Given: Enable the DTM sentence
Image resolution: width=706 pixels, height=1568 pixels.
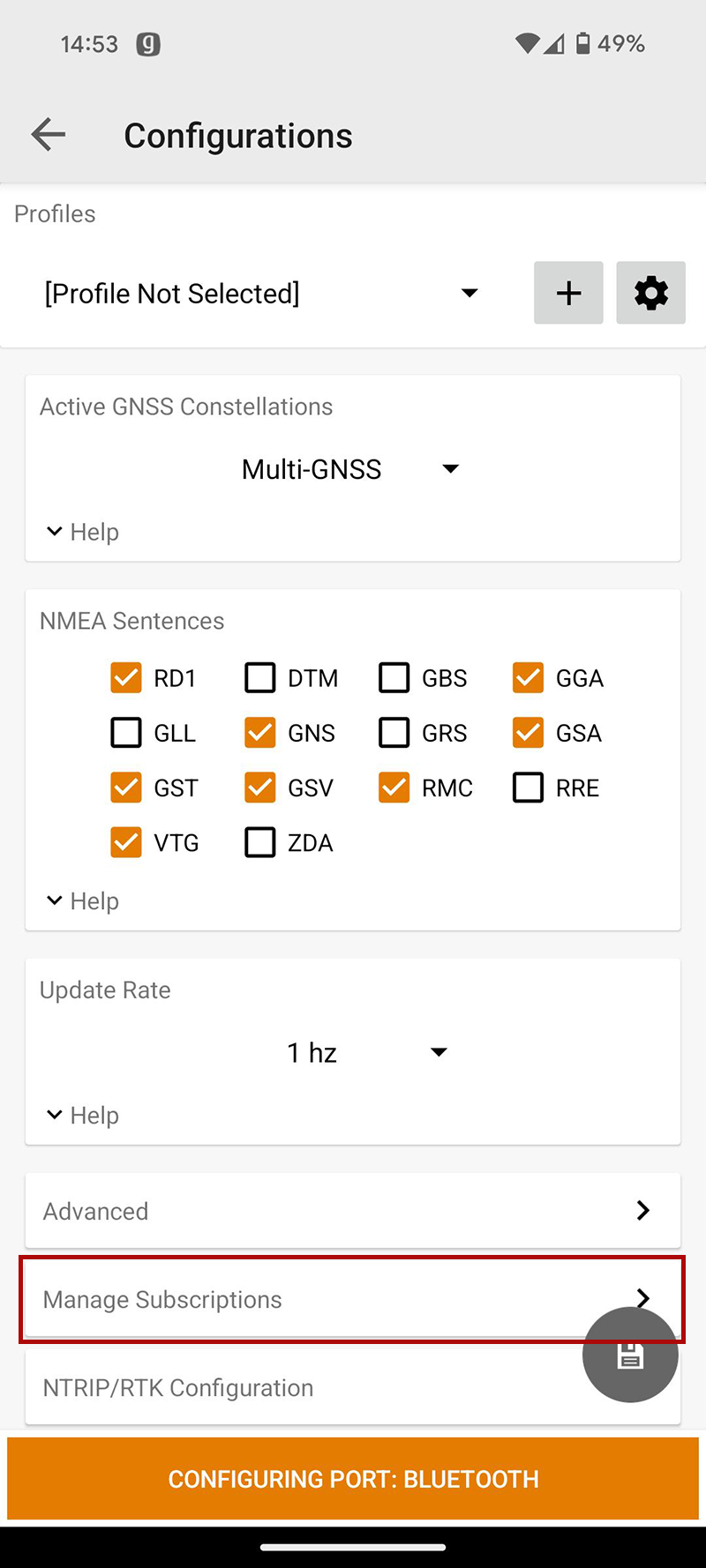Looking at the screenshot, I should (x=260, y=678).
